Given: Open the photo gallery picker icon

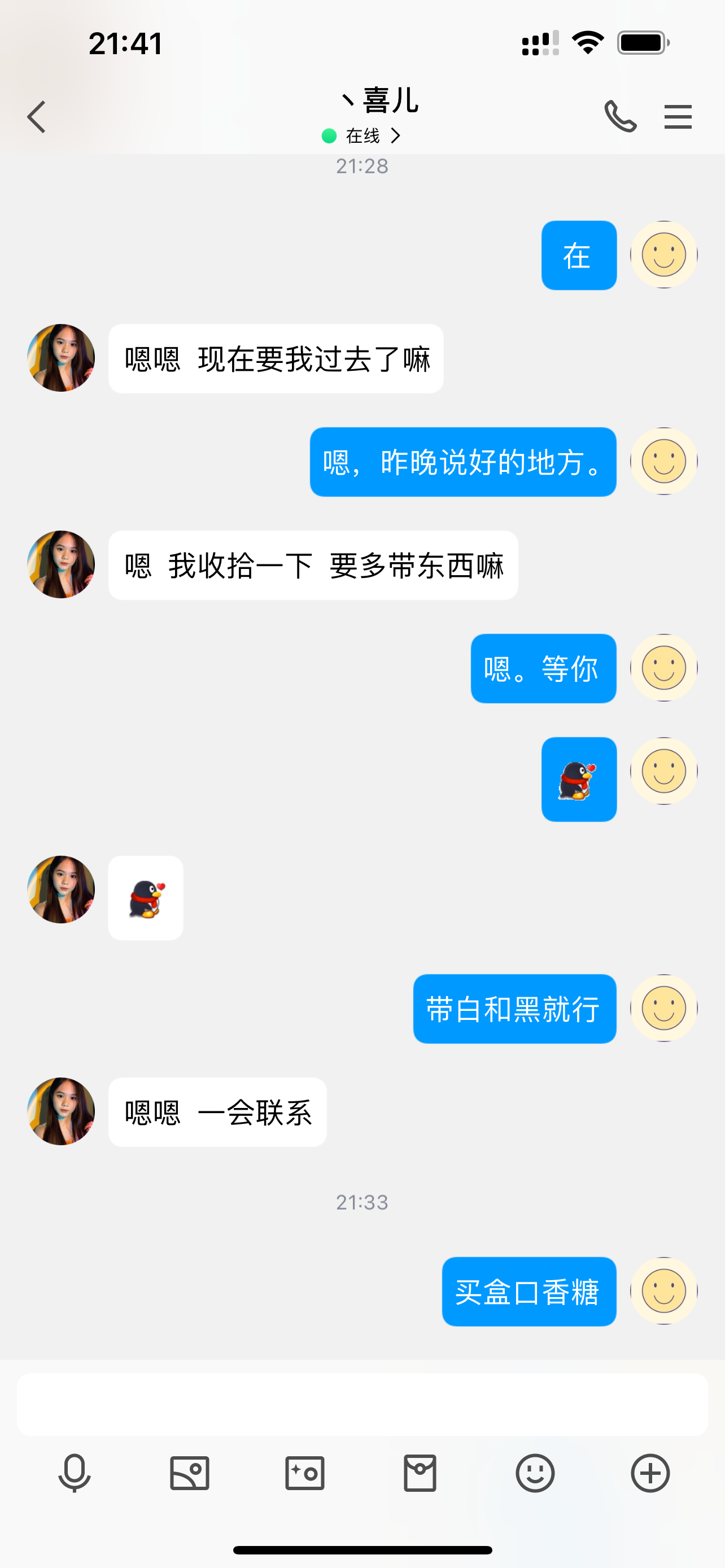Looking at the screenshot, I should coord(188,1473).
